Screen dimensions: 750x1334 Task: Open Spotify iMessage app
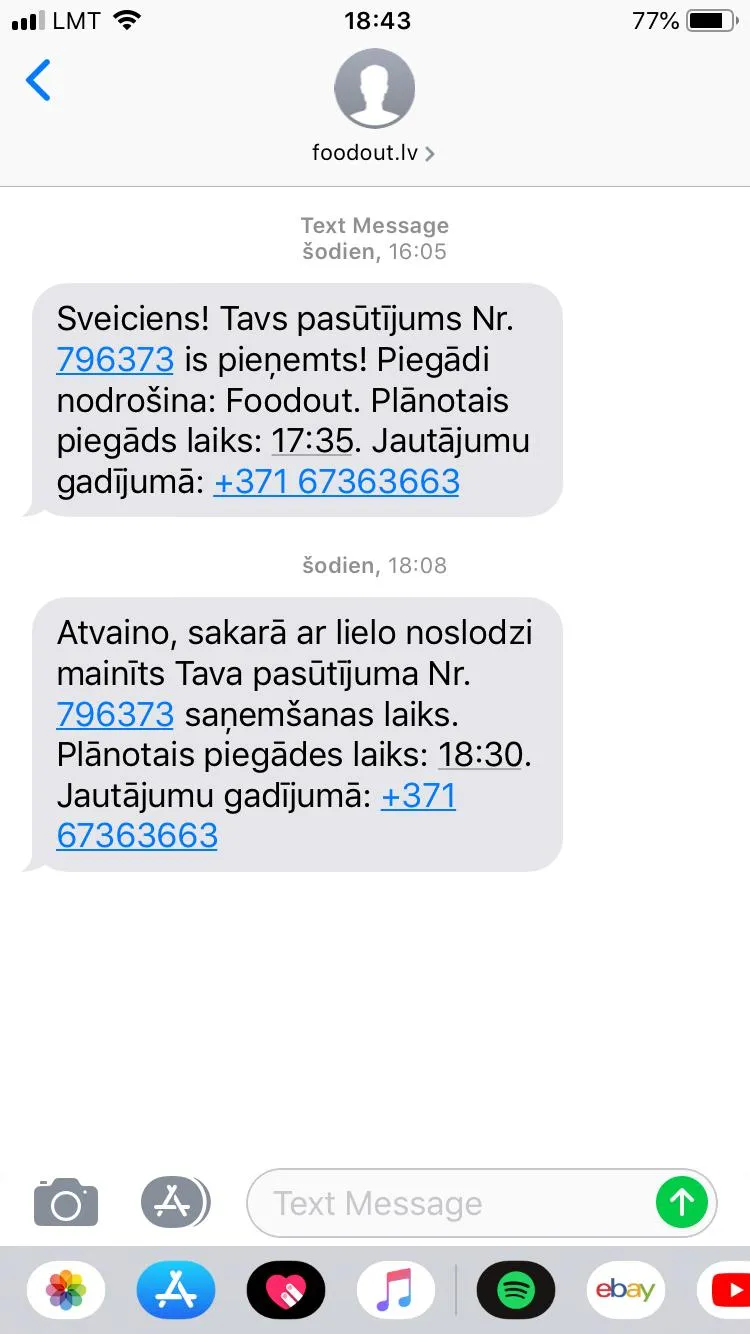516,1291
